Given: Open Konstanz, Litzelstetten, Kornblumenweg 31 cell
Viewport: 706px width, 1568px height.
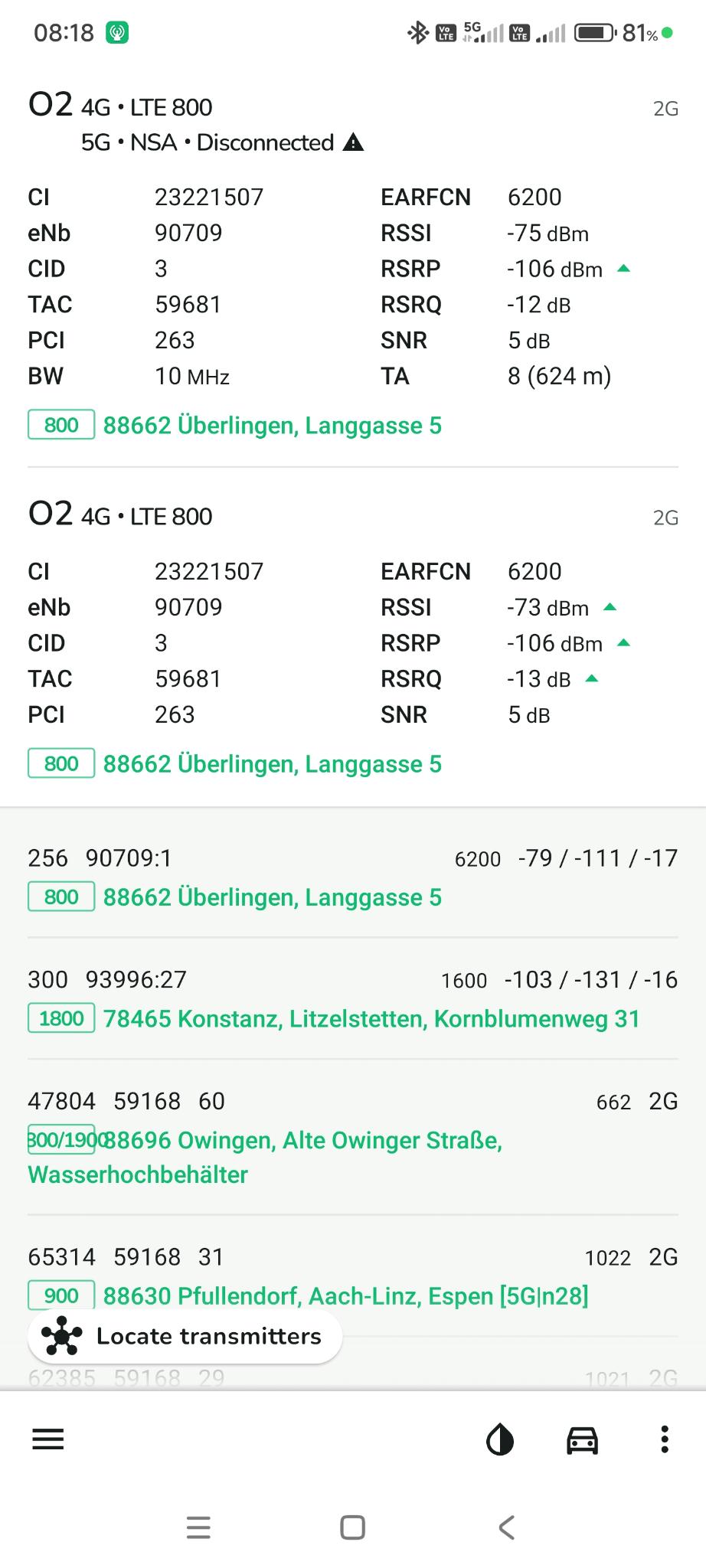Looking at the screenshot, I should tap(352, 999).
